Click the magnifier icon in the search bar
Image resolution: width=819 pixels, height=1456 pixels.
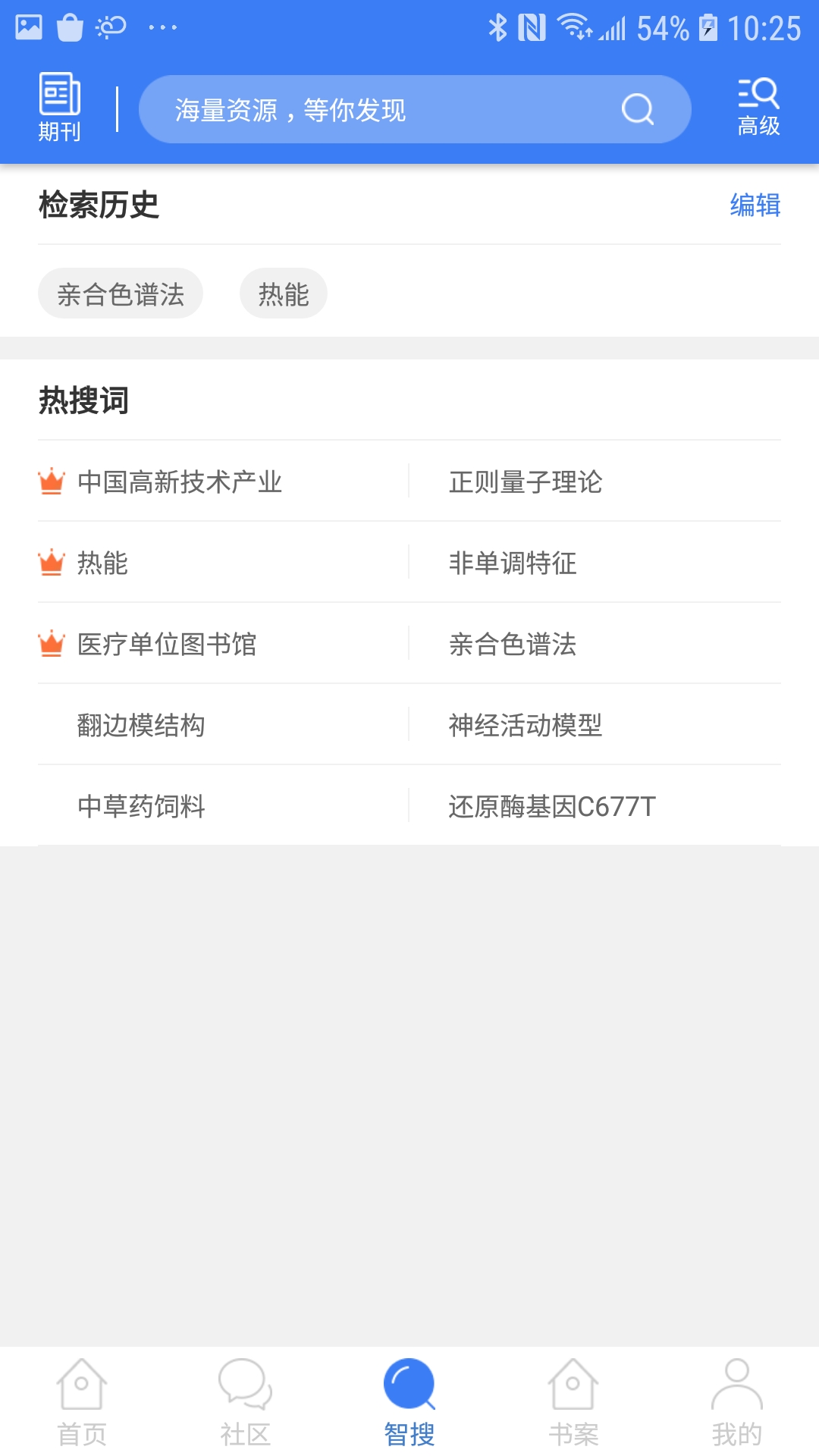coord(637,108)
